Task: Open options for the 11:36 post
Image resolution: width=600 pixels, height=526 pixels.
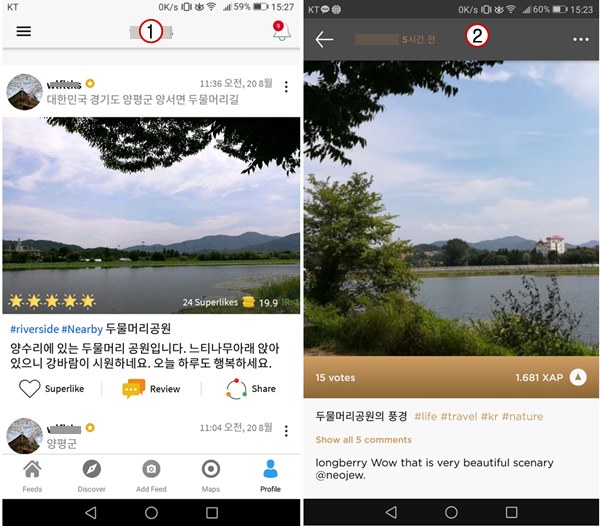Action: click(x=286, y=87)
